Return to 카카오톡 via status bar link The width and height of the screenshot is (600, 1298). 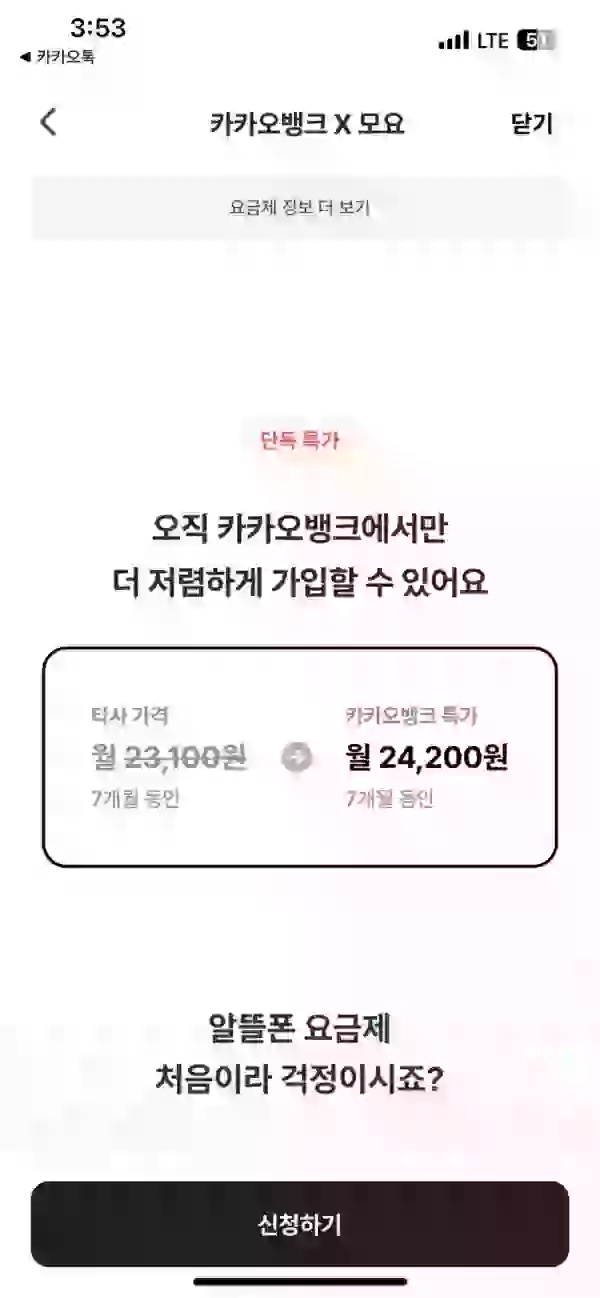[58, 58]
